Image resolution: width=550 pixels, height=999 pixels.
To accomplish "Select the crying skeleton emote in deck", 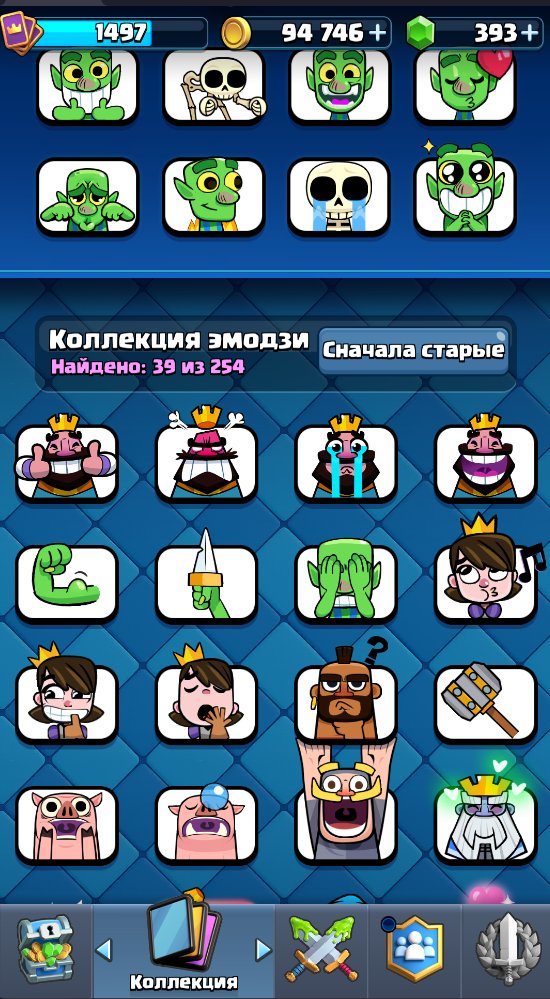I will click(339, 197).
